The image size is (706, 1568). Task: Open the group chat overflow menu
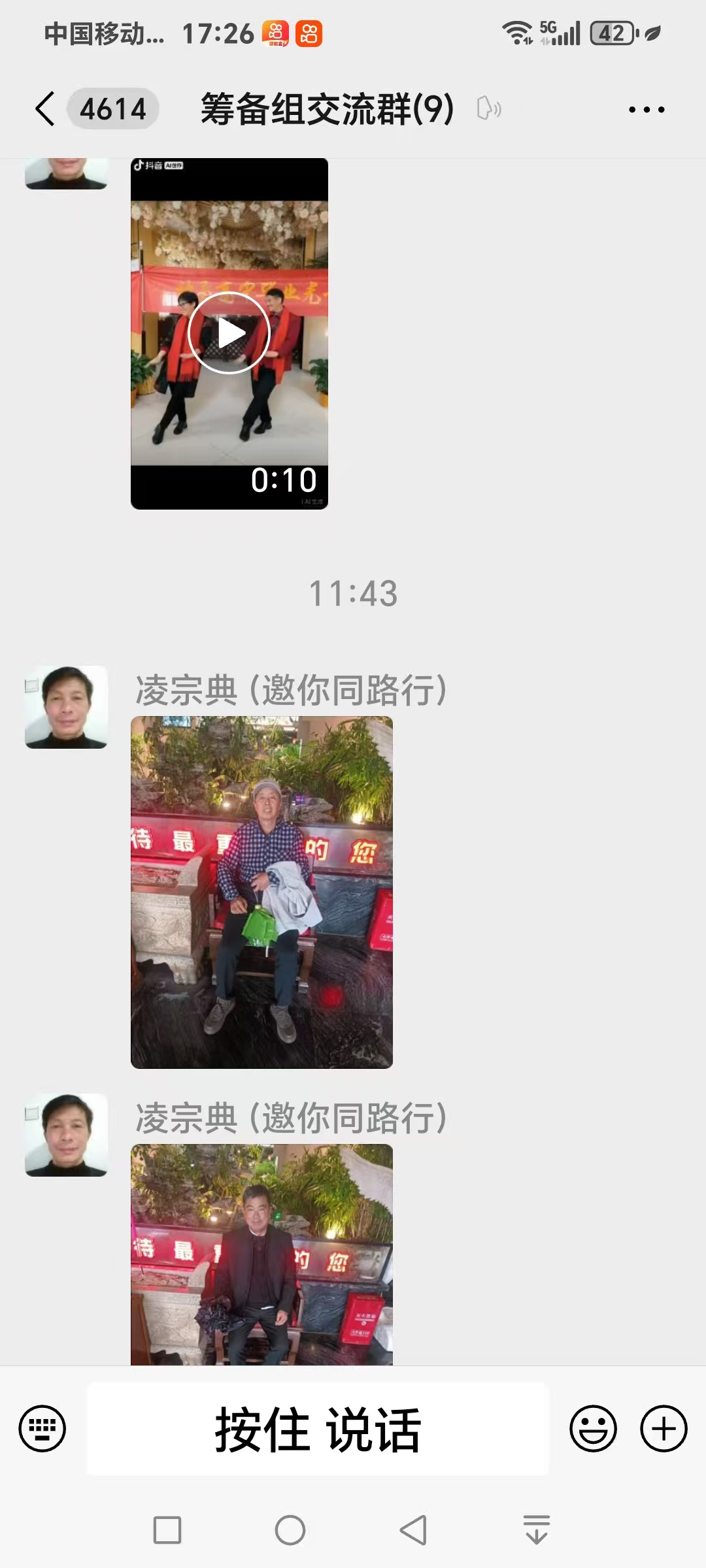tap(646, 110)
